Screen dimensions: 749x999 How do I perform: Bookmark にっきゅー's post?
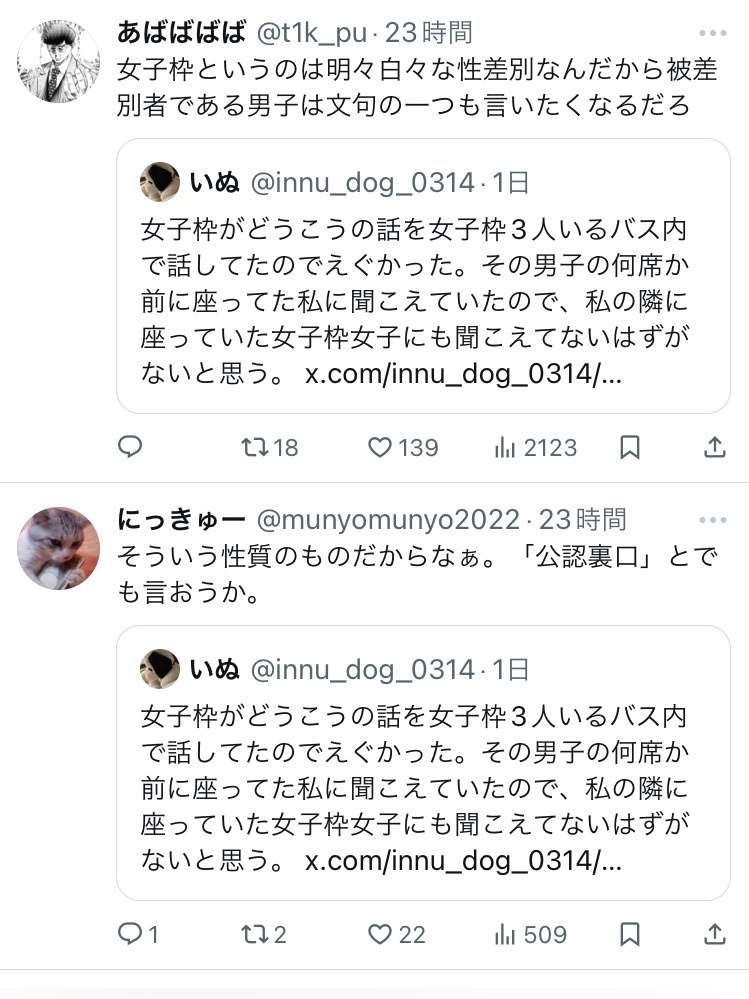click(630, 934)
